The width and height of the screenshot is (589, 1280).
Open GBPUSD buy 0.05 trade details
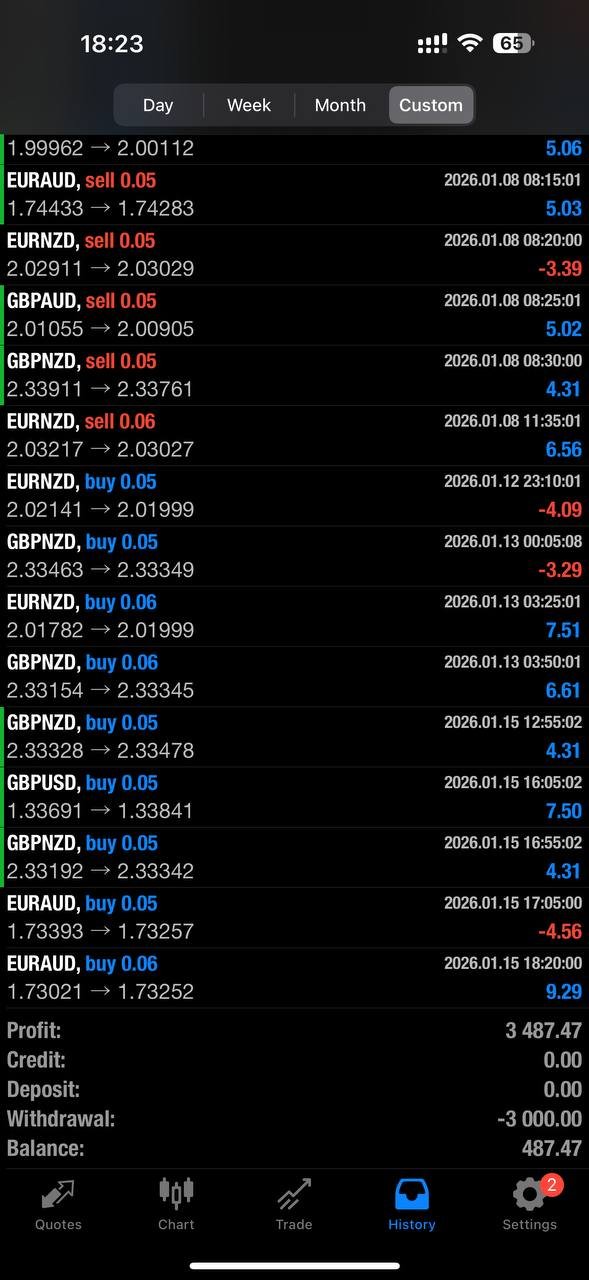click(294, 797)
